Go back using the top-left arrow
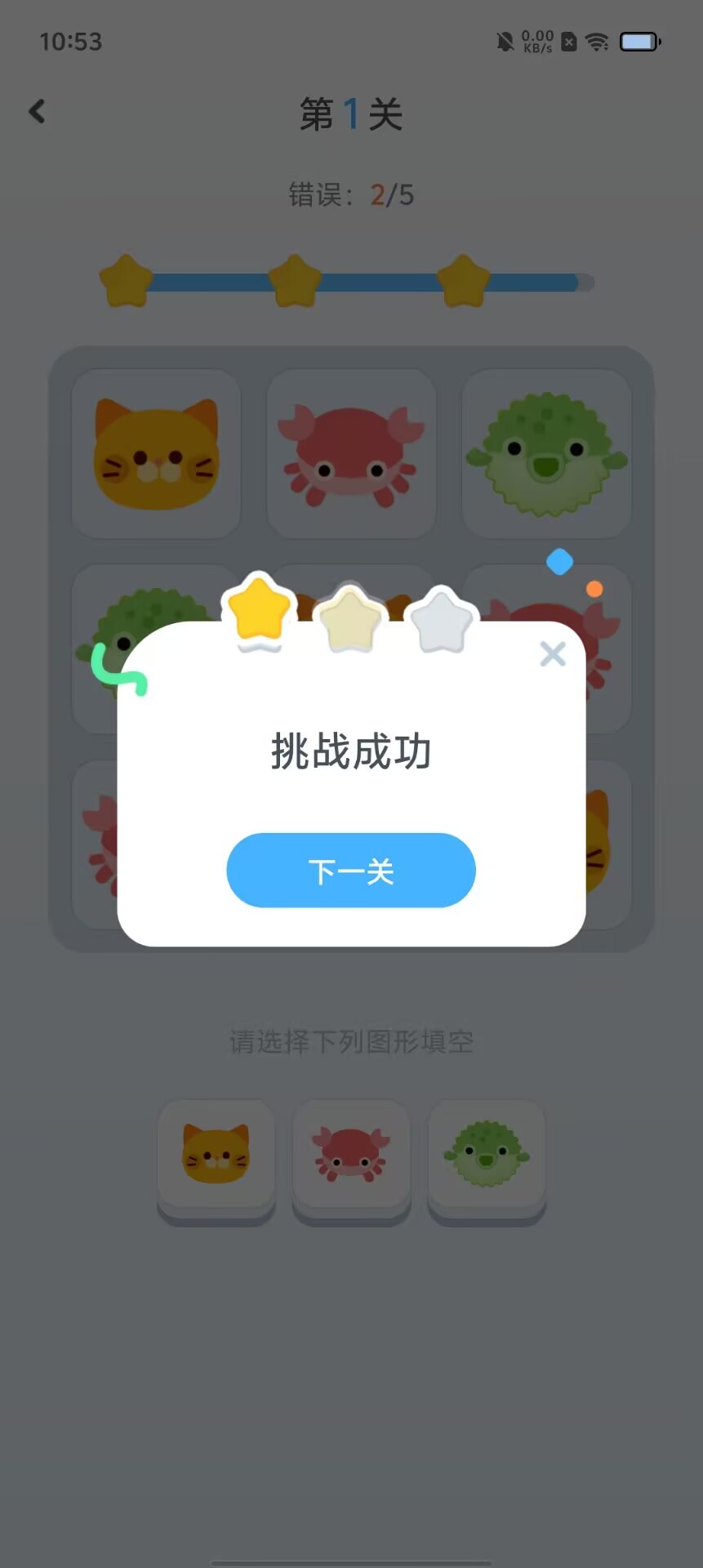This screenshot has height=1568, width=703. coord(38,112)
